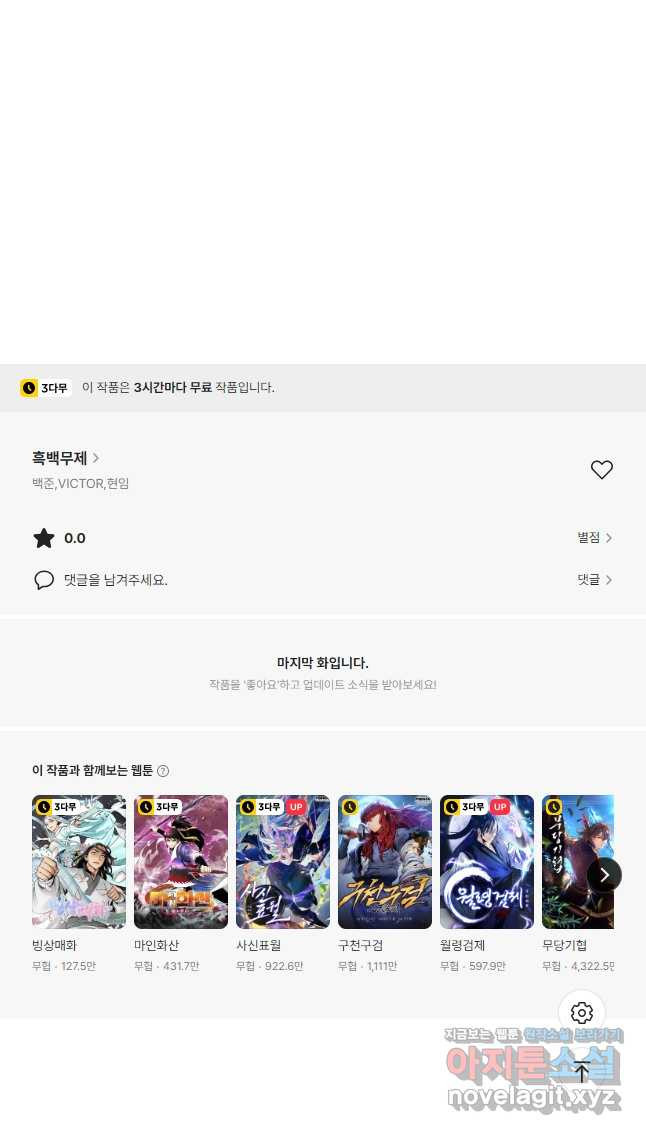The image size is (646, 1135).
Task: Like this webtoon with the heart icon
Action: (601, 470)
